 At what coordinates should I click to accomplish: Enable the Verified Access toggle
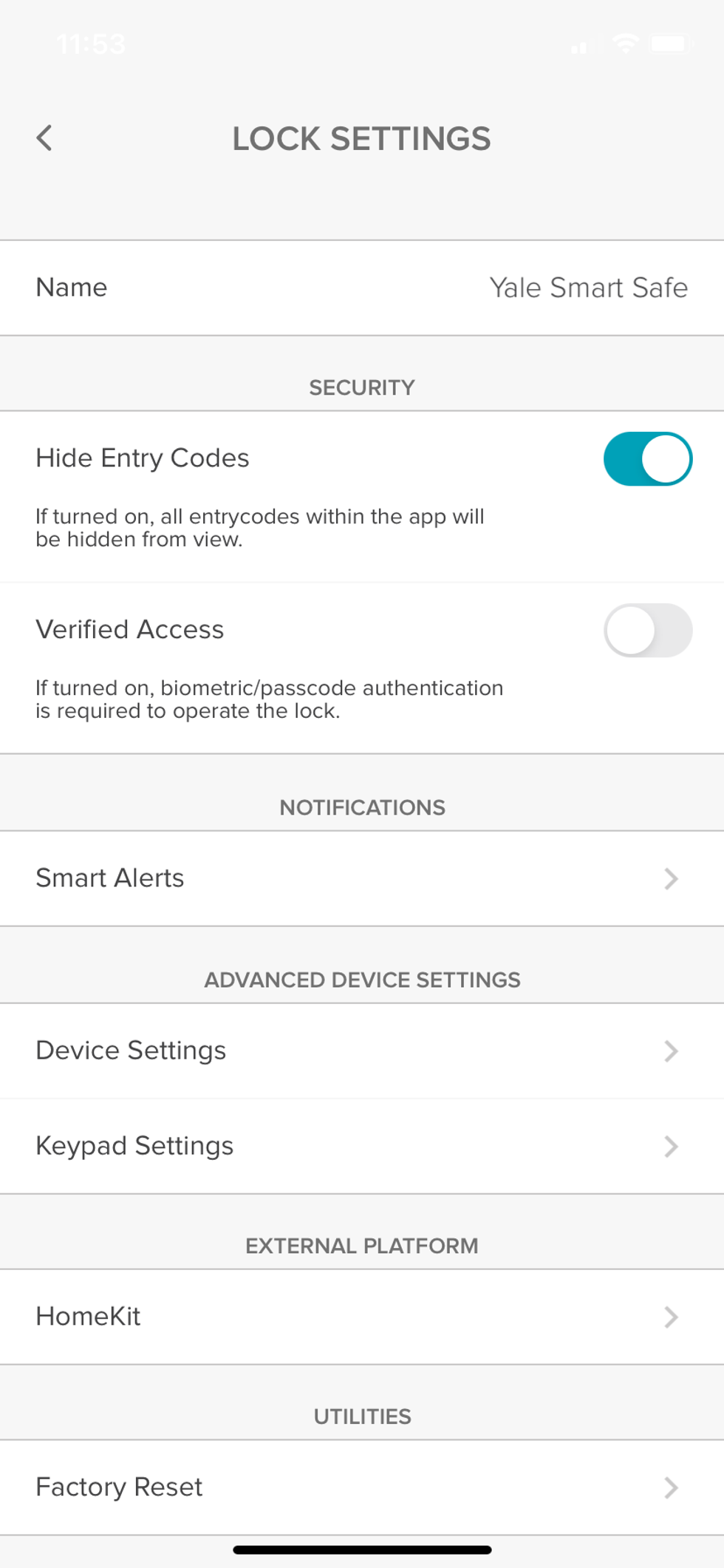tap(647, 629)
